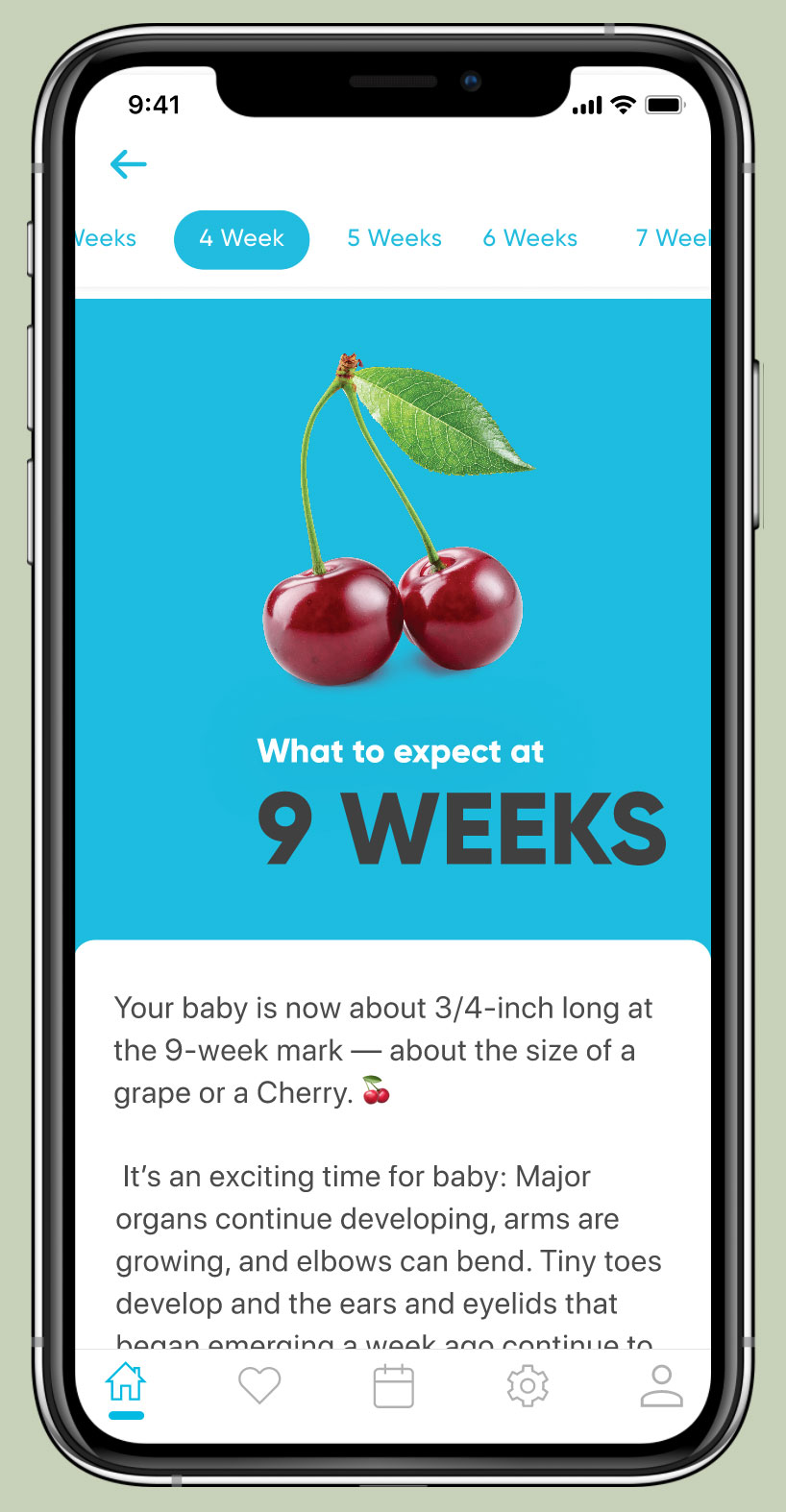Open the profile tab
The width and height of the screenshot is (786, 1512).
point(661,1386)
